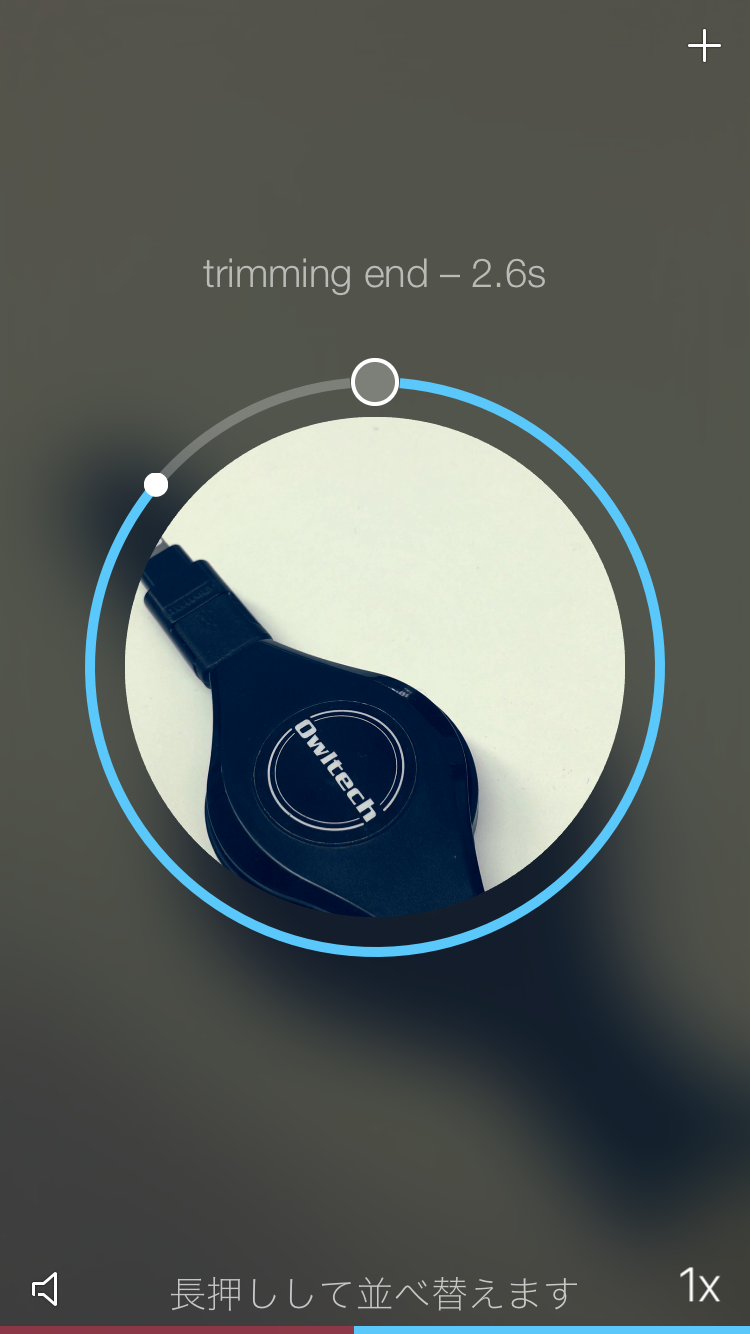This screenshot has width=750, height=1334.
Task: Tap the trimming end handle on the ring
Action: (375, 382)
